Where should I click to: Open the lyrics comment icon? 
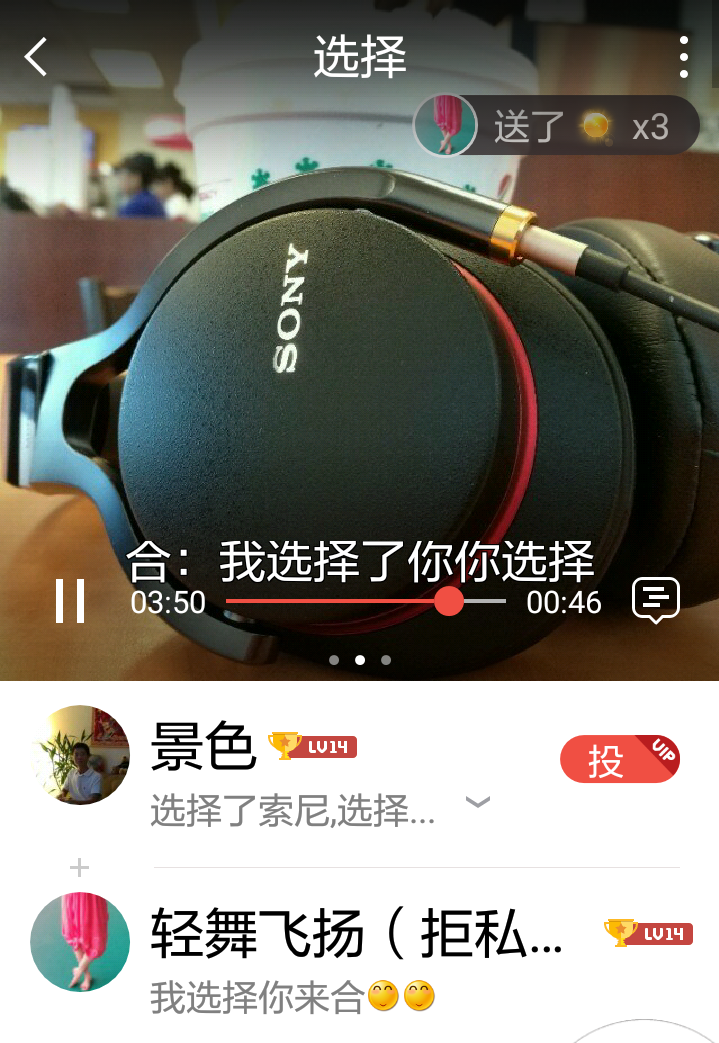tap(655, 600)
